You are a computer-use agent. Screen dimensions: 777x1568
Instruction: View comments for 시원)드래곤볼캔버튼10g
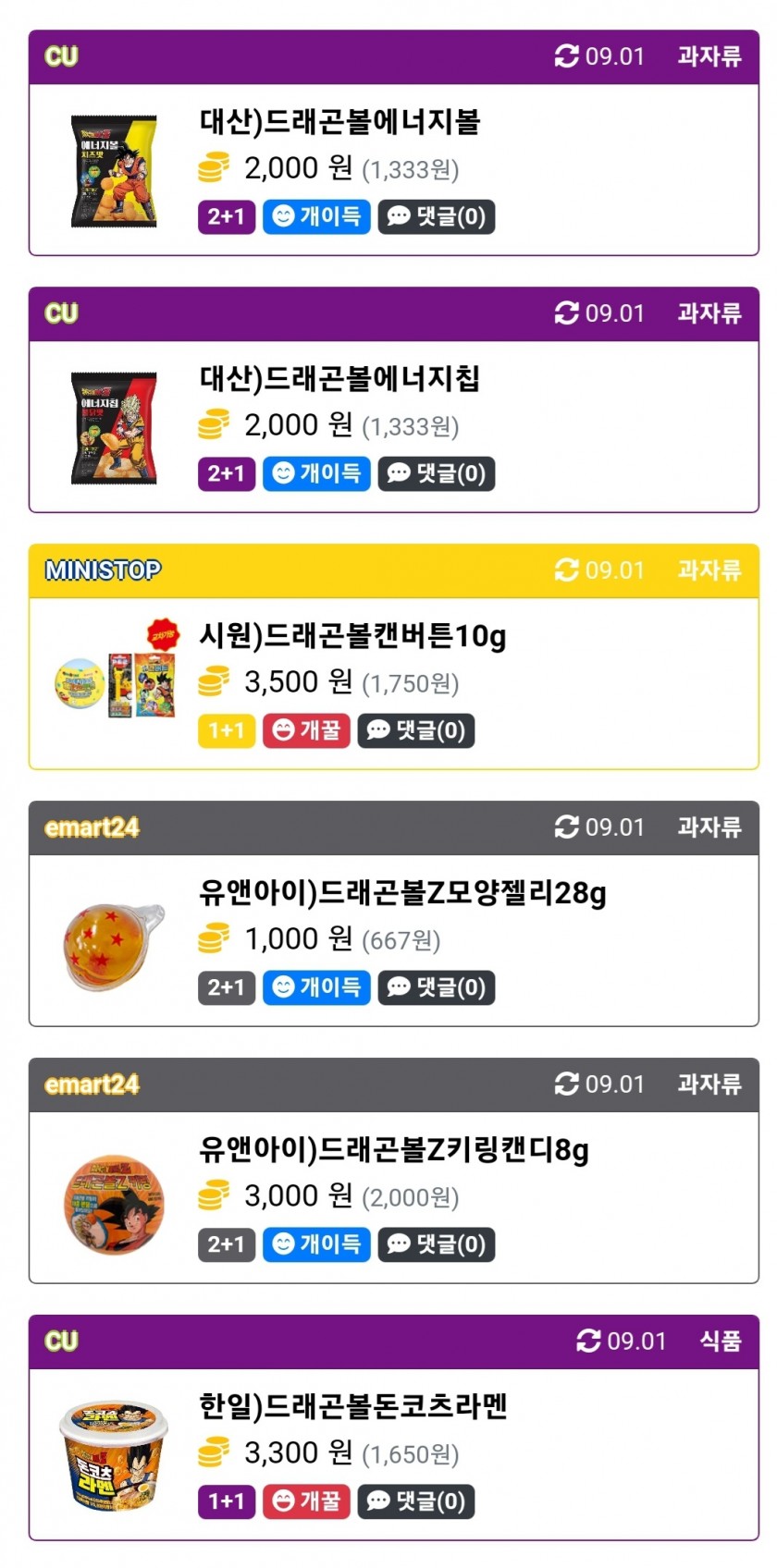point(416,730)
